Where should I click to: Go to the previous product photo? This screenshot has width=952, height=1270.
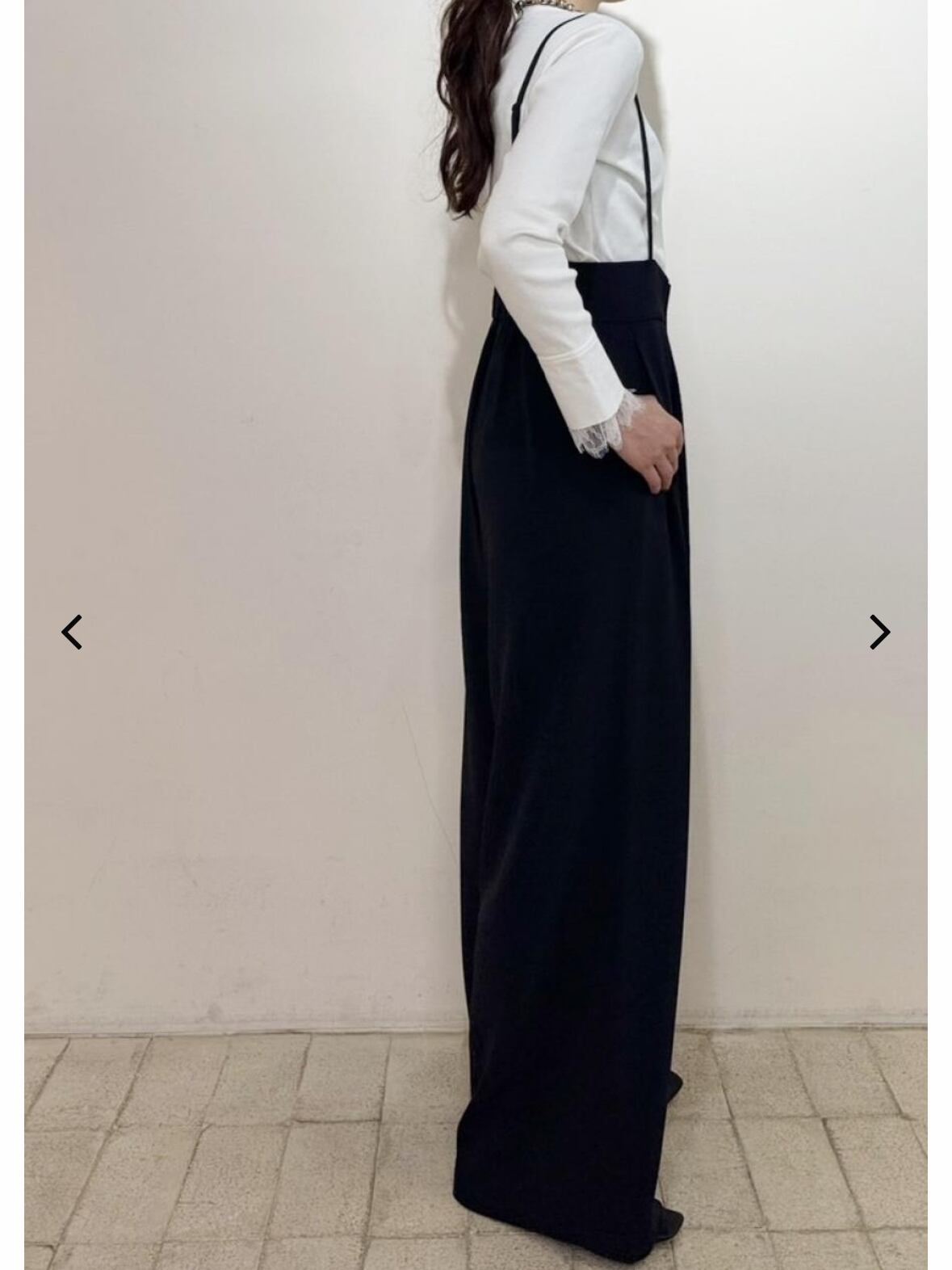tap(72, 632)
